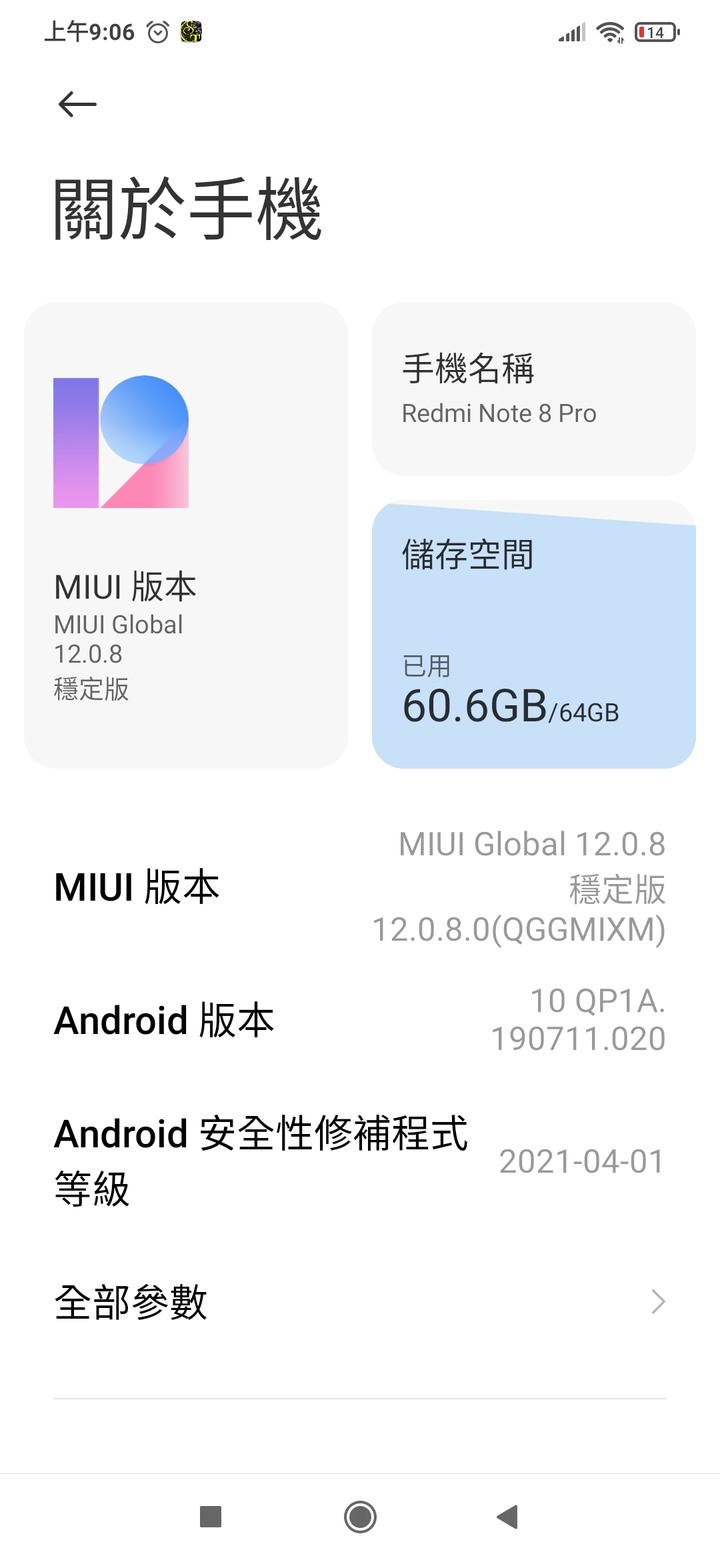Tap the MIUI 版本 row showing 12.0.8.0(QGGMIXM)
The image size is (720, 1560).
(x=360, y=887)
